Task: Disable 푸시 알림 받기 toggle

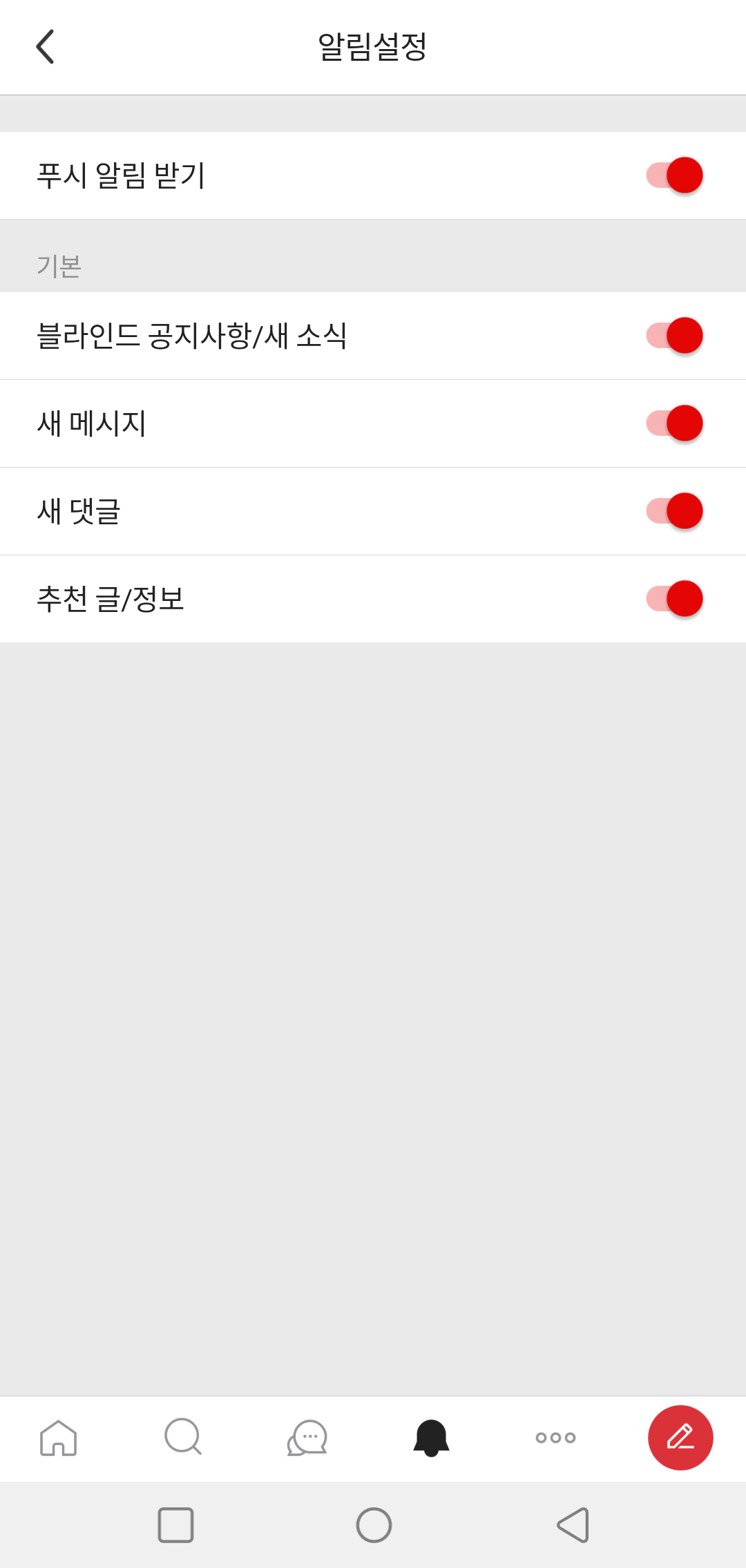Action: [673, 174]
